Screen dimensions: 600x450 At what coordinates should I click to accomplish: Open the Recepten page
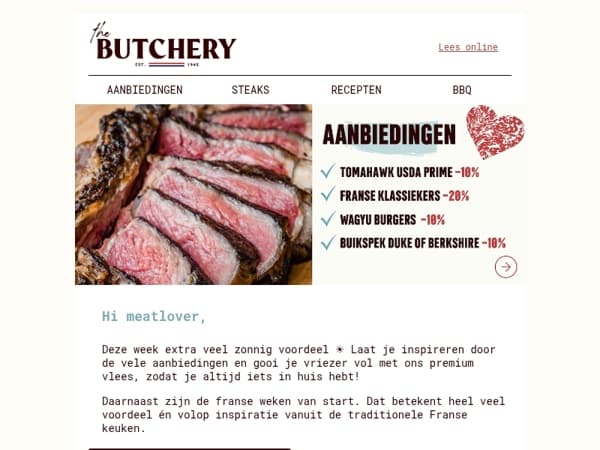click(x=356, y=90)
